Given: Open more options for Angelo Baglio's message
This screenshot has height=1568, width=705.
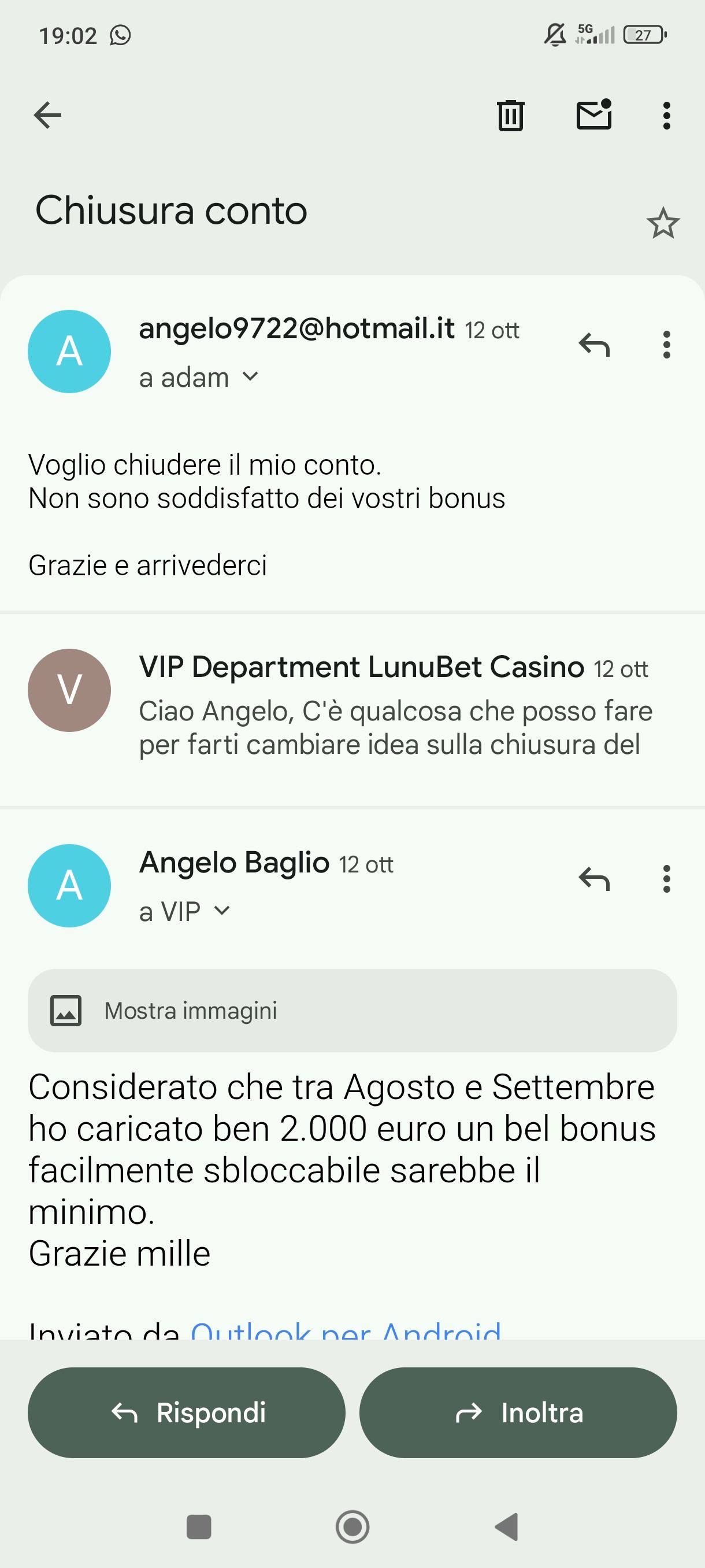Looking at the screenshot, I should coord(667,879).
